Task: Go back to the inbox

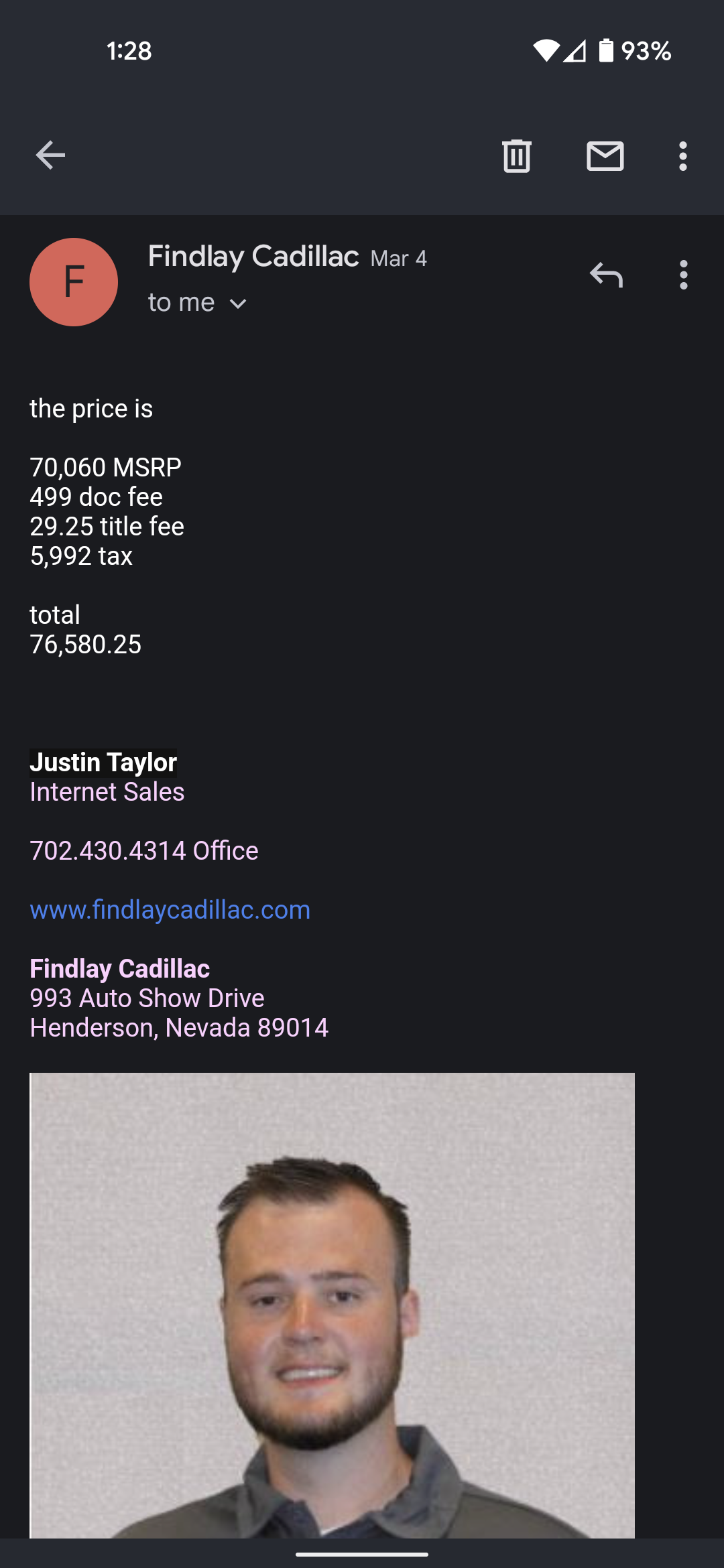Action: coord(50,155)
